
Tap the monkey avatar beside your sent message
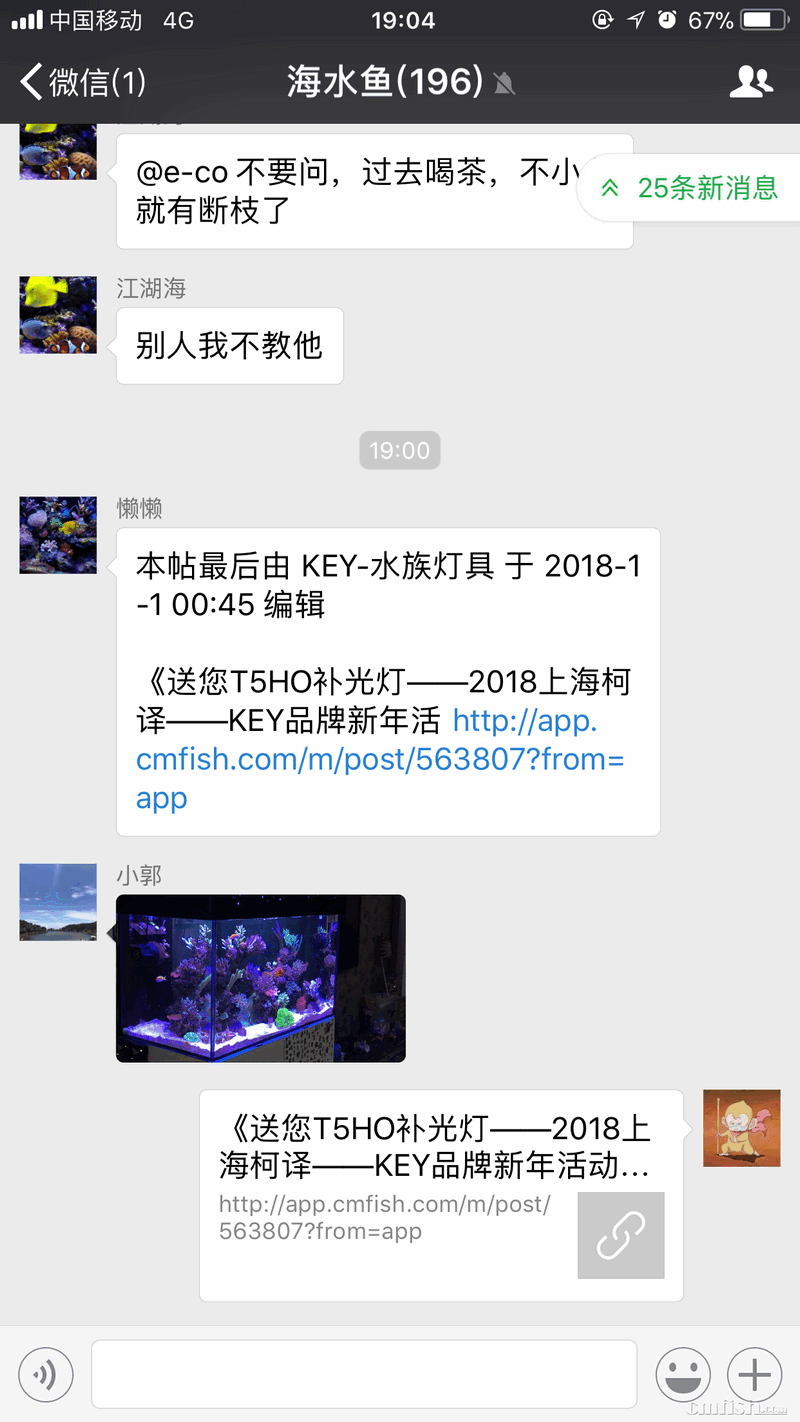pyautogui.click(x=741, y=1128)
